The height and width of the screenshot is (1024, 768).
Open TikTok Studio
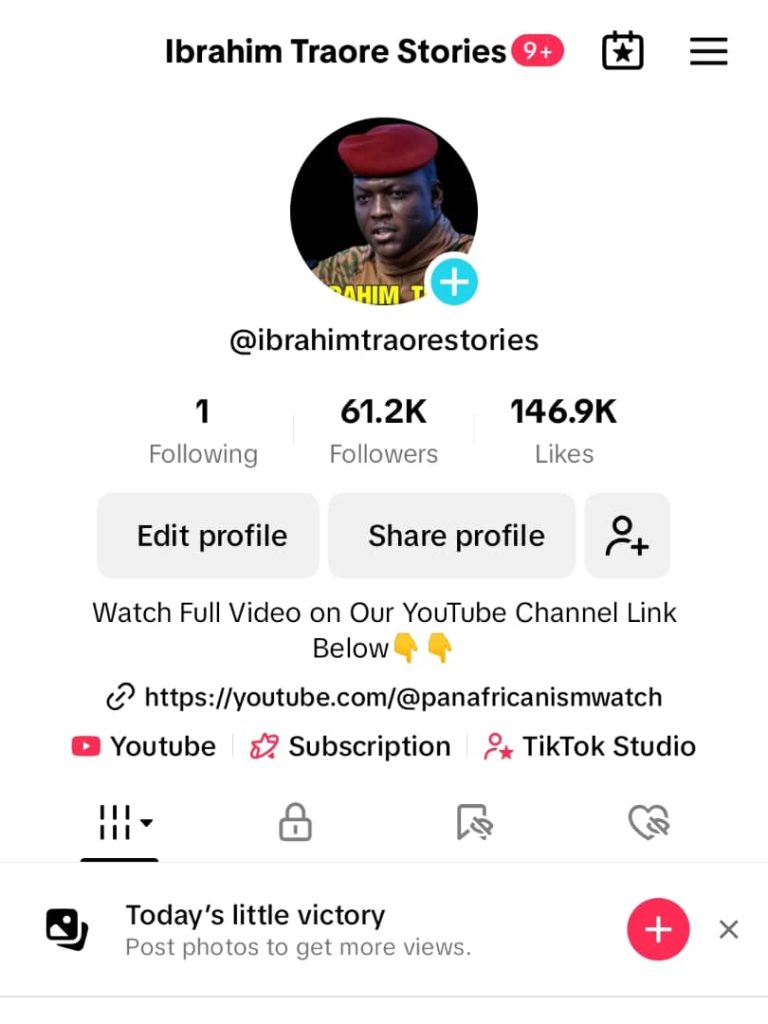click(x=590, y=746)
